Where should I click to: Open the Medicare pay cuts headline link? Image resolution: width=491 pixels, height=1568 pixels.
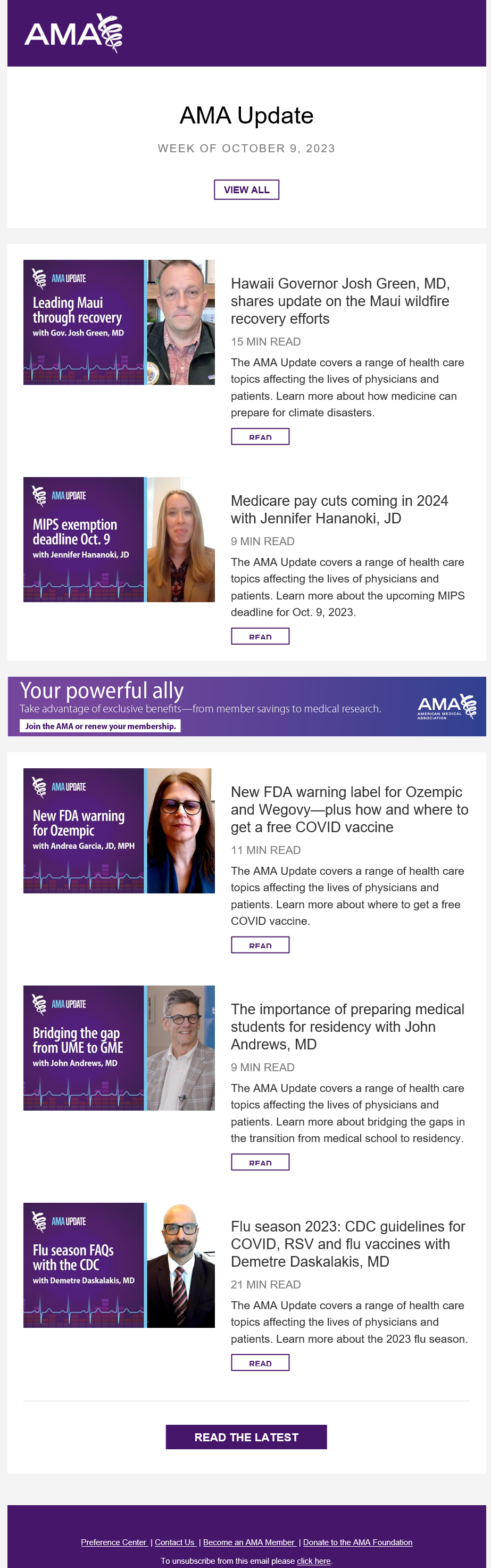pos(339,510)
